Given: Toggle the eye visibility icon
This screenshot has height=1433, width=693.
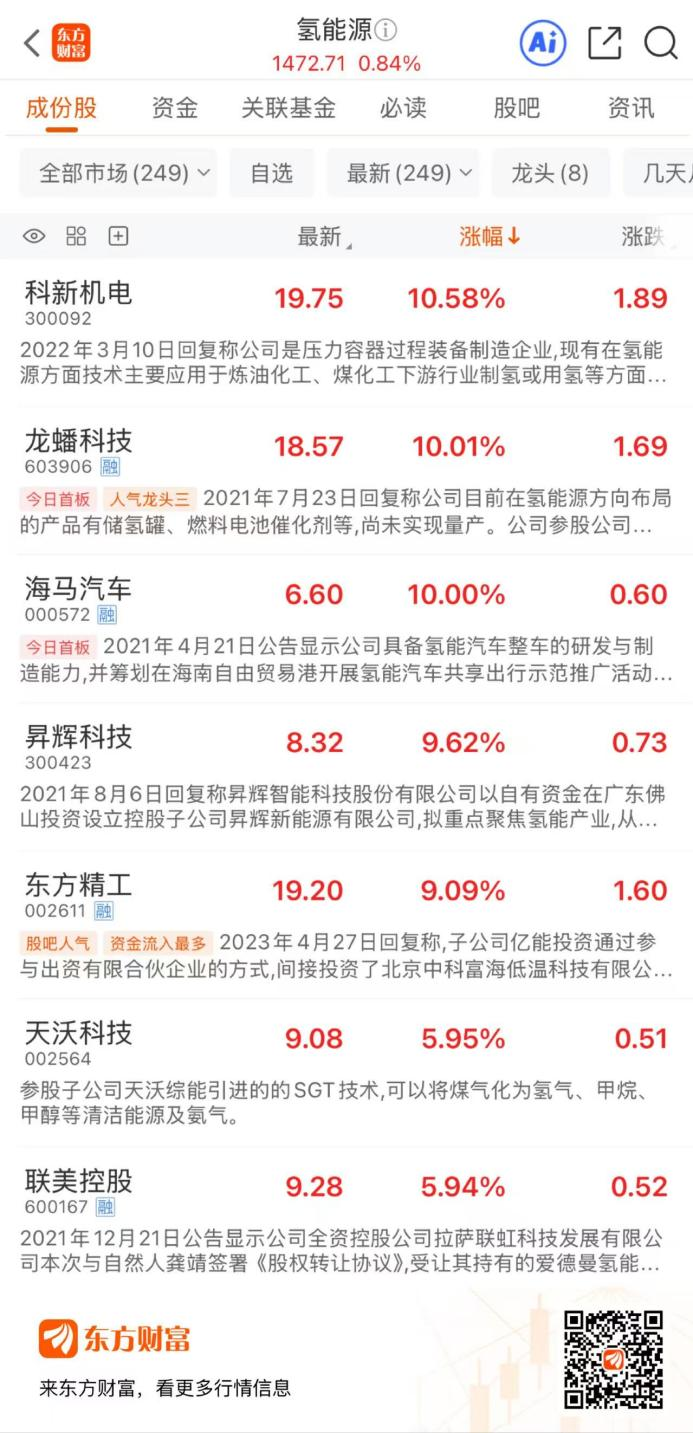Looking at the screenshot, I should [34, 237].
